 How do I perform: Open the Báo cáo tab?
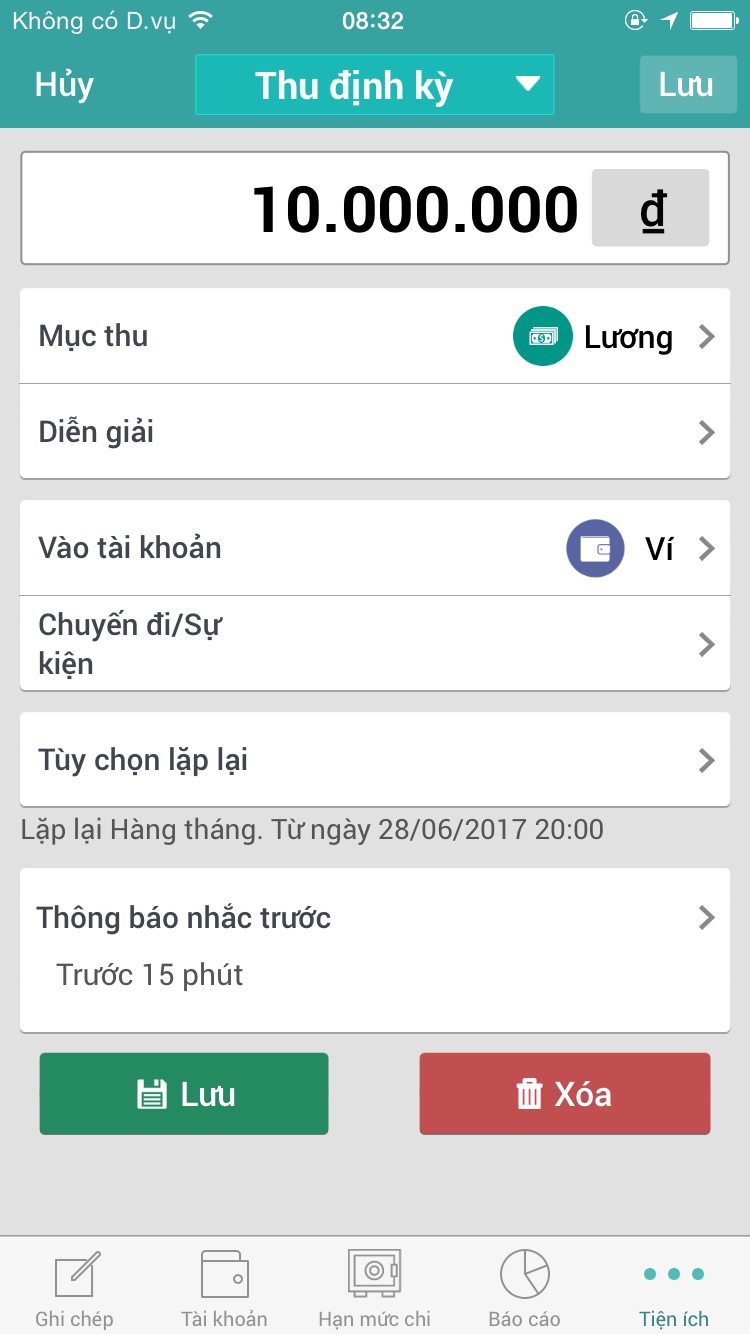tap(525, 1288)
